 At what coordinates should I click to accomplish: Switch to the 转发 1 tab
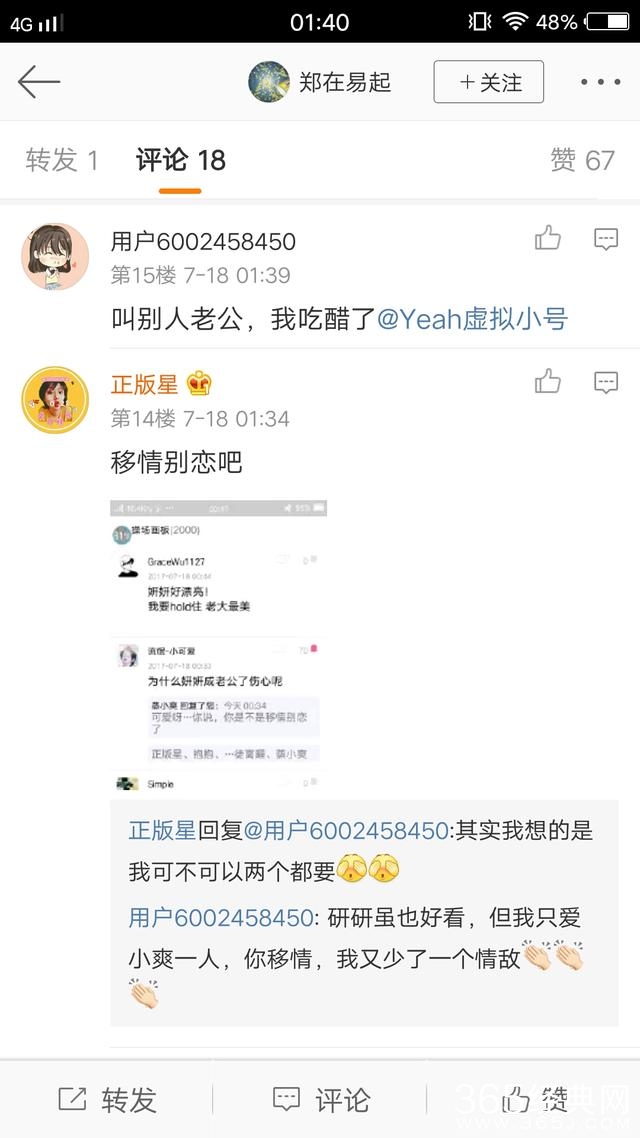tap(62, 160)
